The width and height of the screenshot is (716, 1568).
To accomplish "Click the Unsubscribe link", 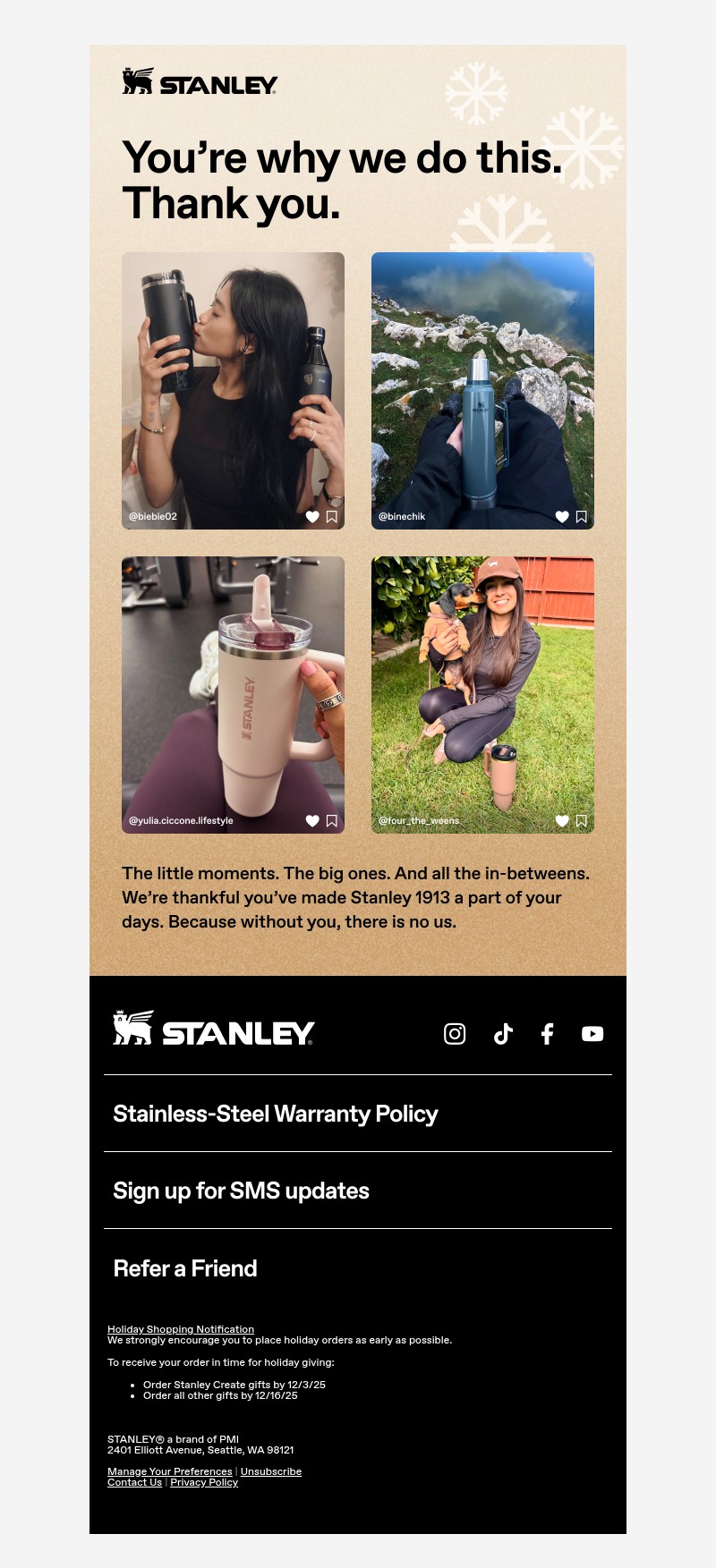I will [x=271, y=1471].
